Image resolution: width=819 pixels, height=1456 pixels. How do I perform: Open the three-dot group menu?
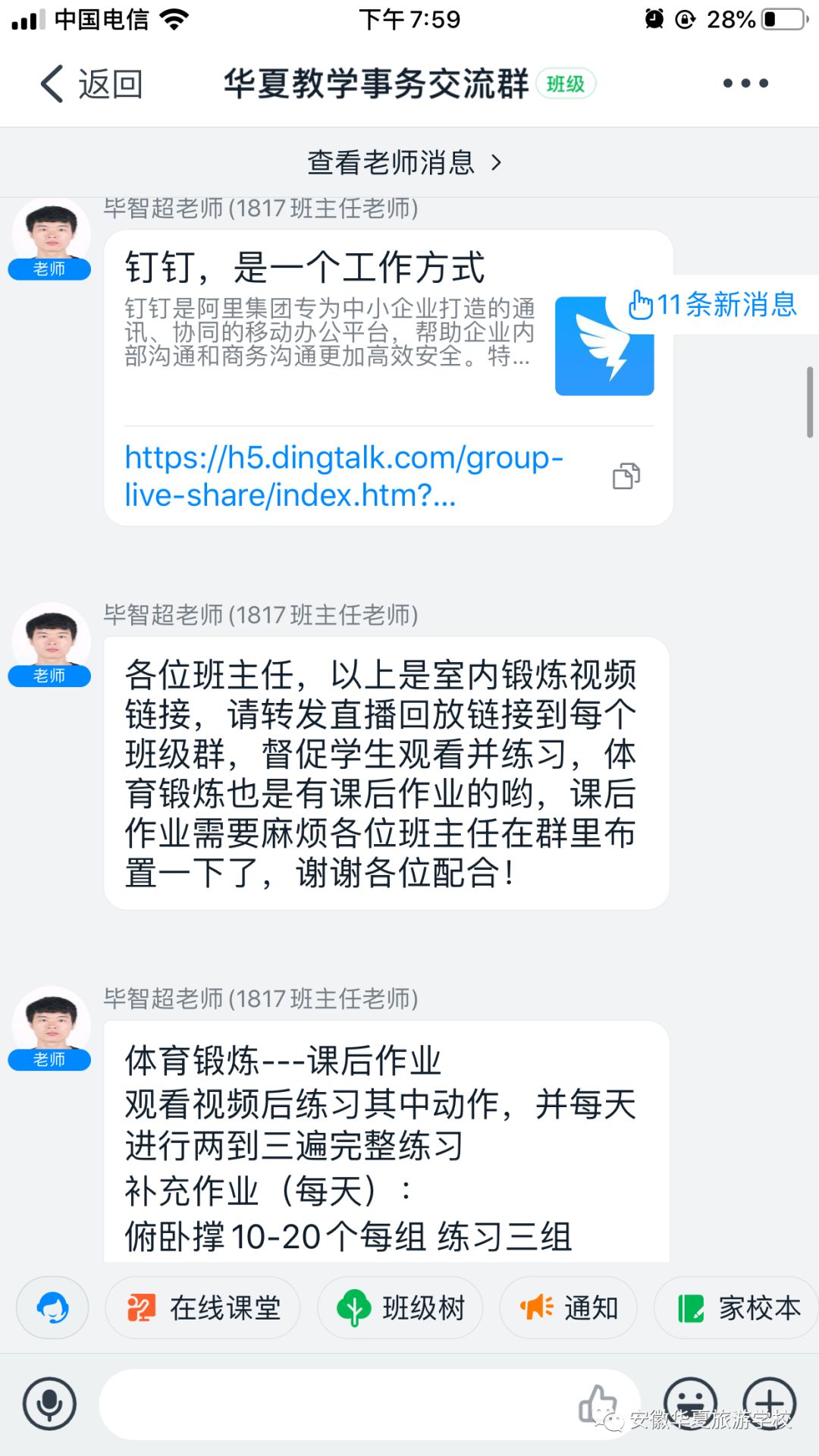coord(745,83)
